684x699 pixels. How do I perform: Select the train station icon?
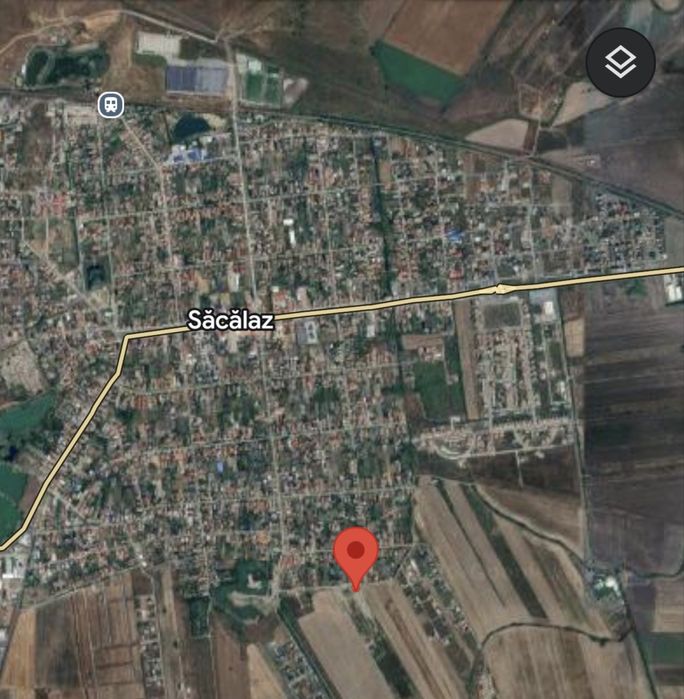pos(111,104)
